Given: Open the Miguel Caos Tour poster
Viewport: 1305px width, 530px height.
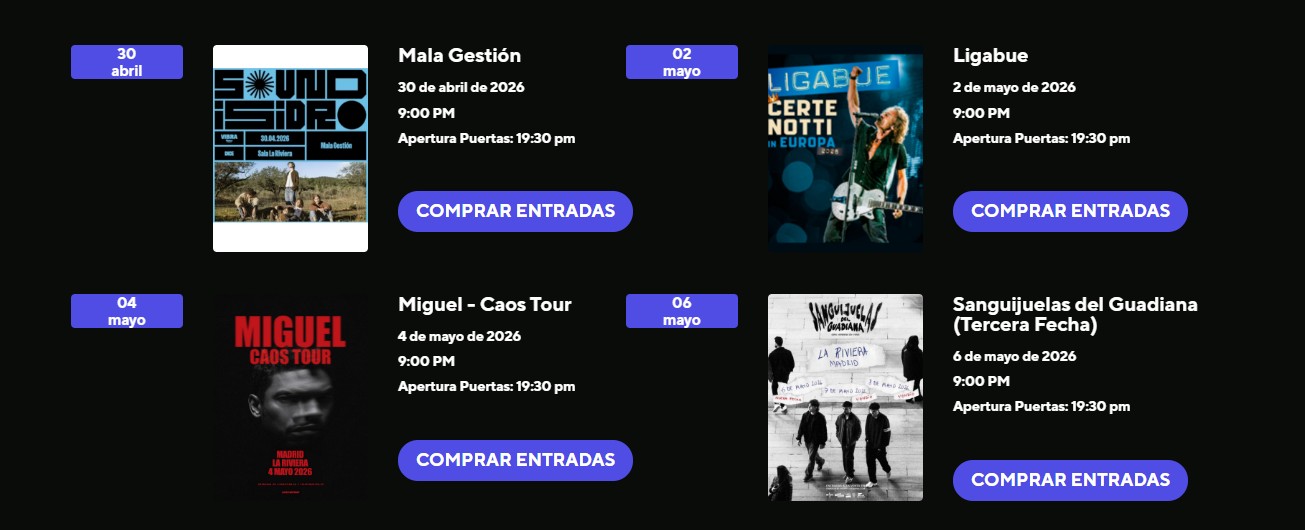Looking at the screenshot, I should (290, 397).
